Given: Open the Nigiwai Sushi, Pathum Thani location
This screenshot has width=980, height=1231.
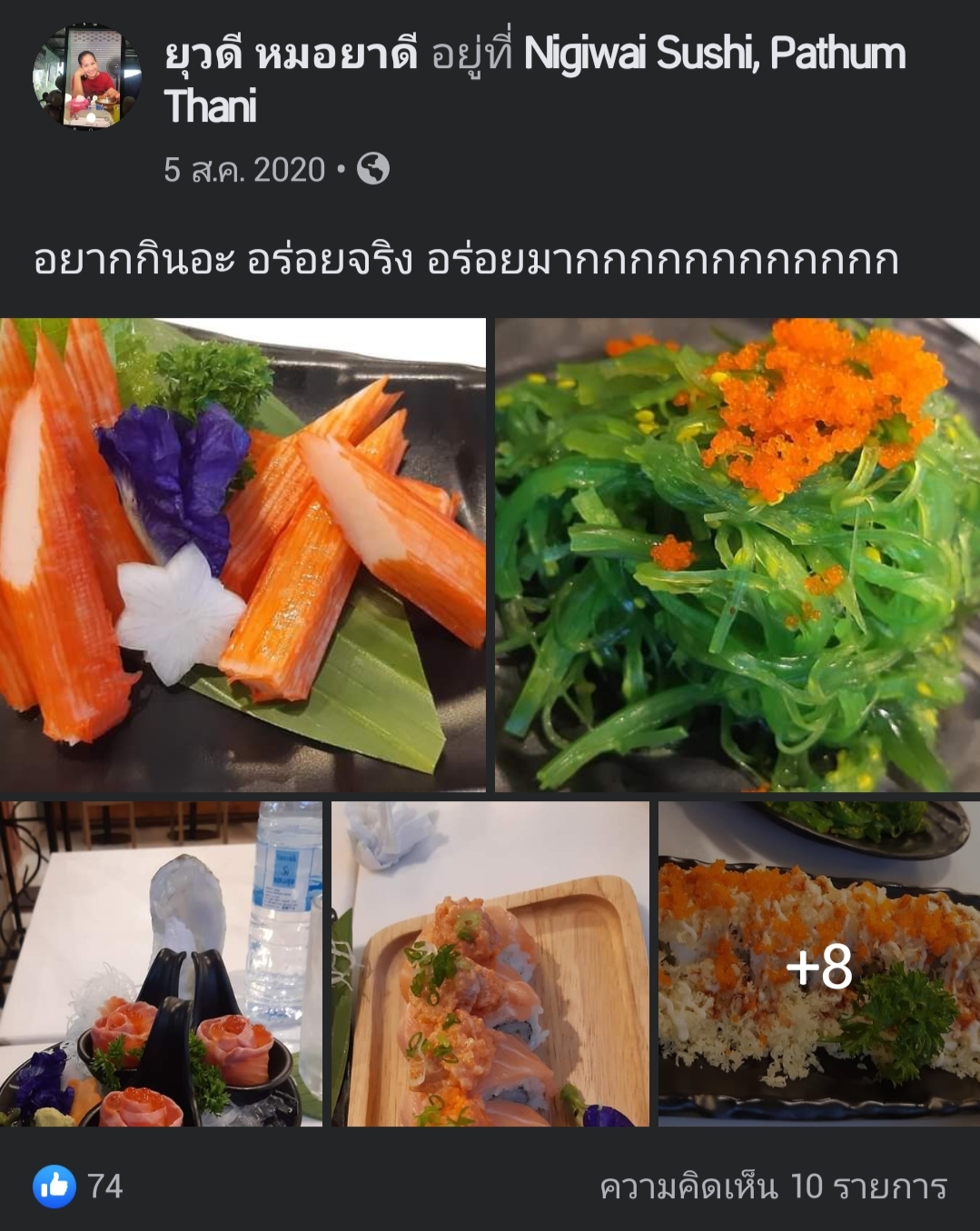Looking at the screenshot, I should (714, 55).
